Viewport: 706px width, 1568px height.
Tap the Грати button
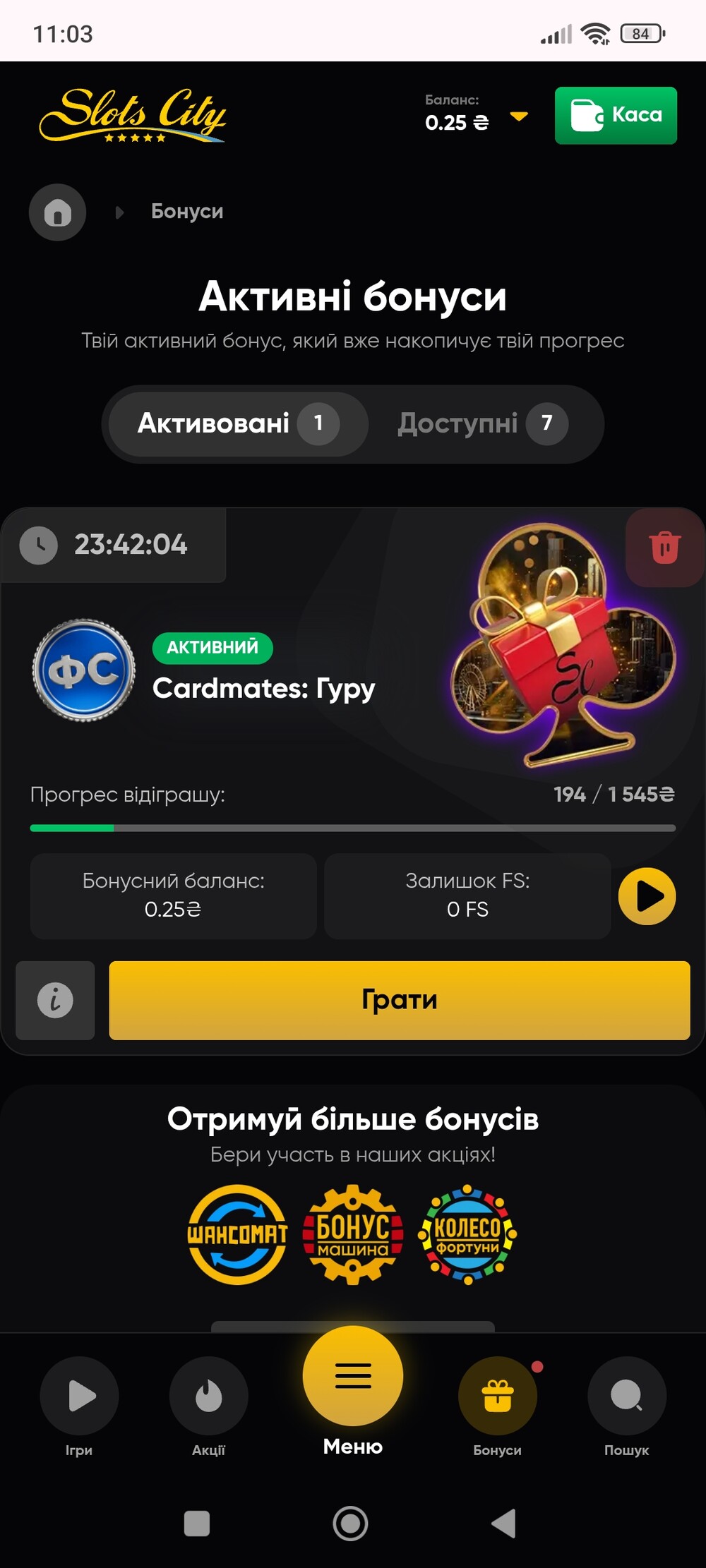click(x=400, y=1000)
